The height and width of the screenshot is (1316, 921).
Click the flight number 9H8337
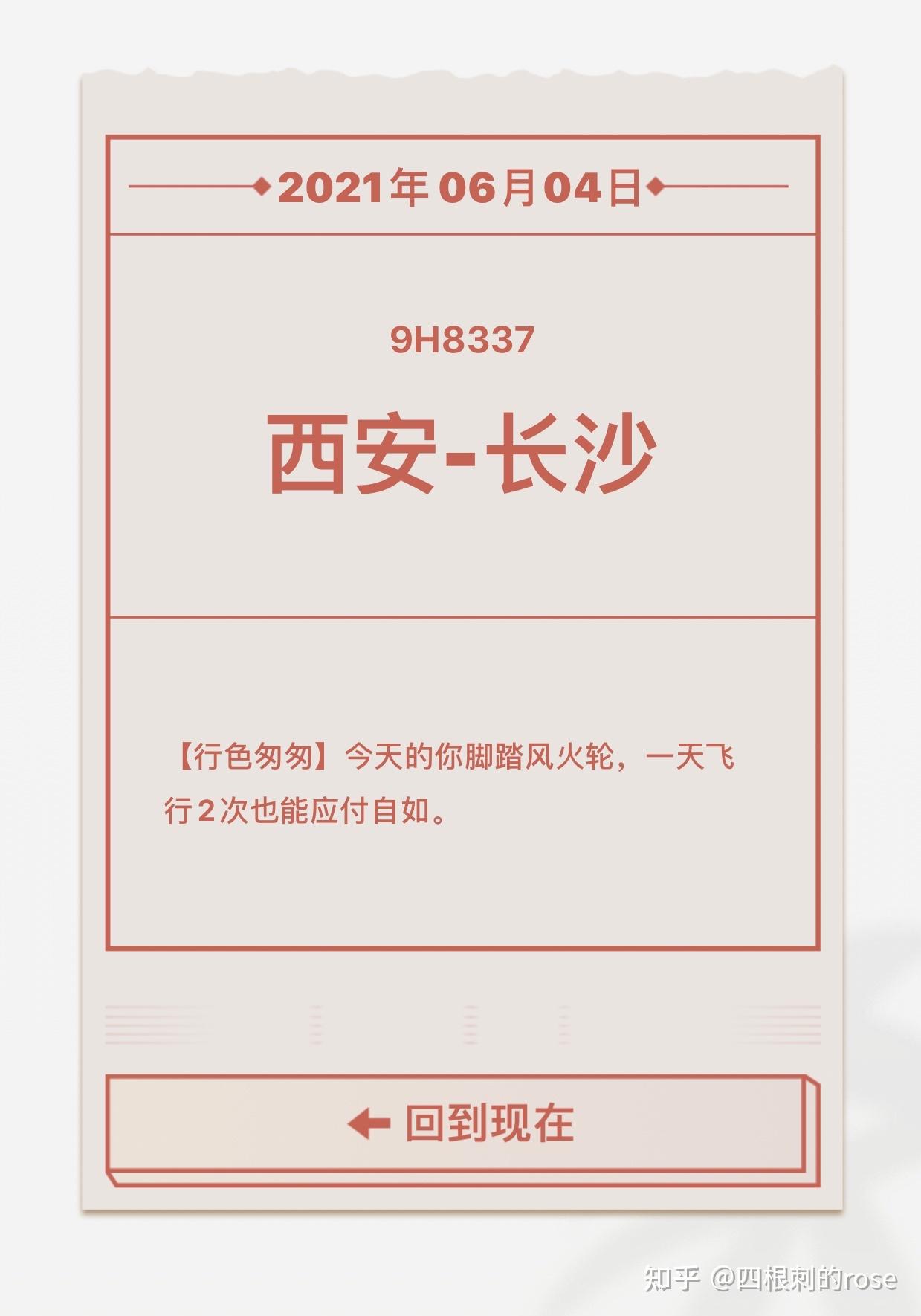point(461,339)
